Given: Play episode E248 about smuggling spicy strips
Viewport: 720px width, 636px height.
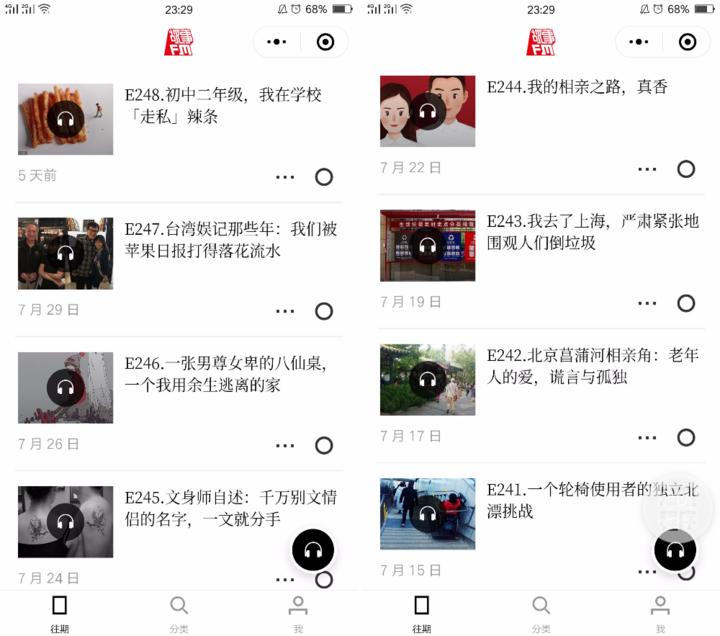Looking at the screenshot, I should click(65, 120).
